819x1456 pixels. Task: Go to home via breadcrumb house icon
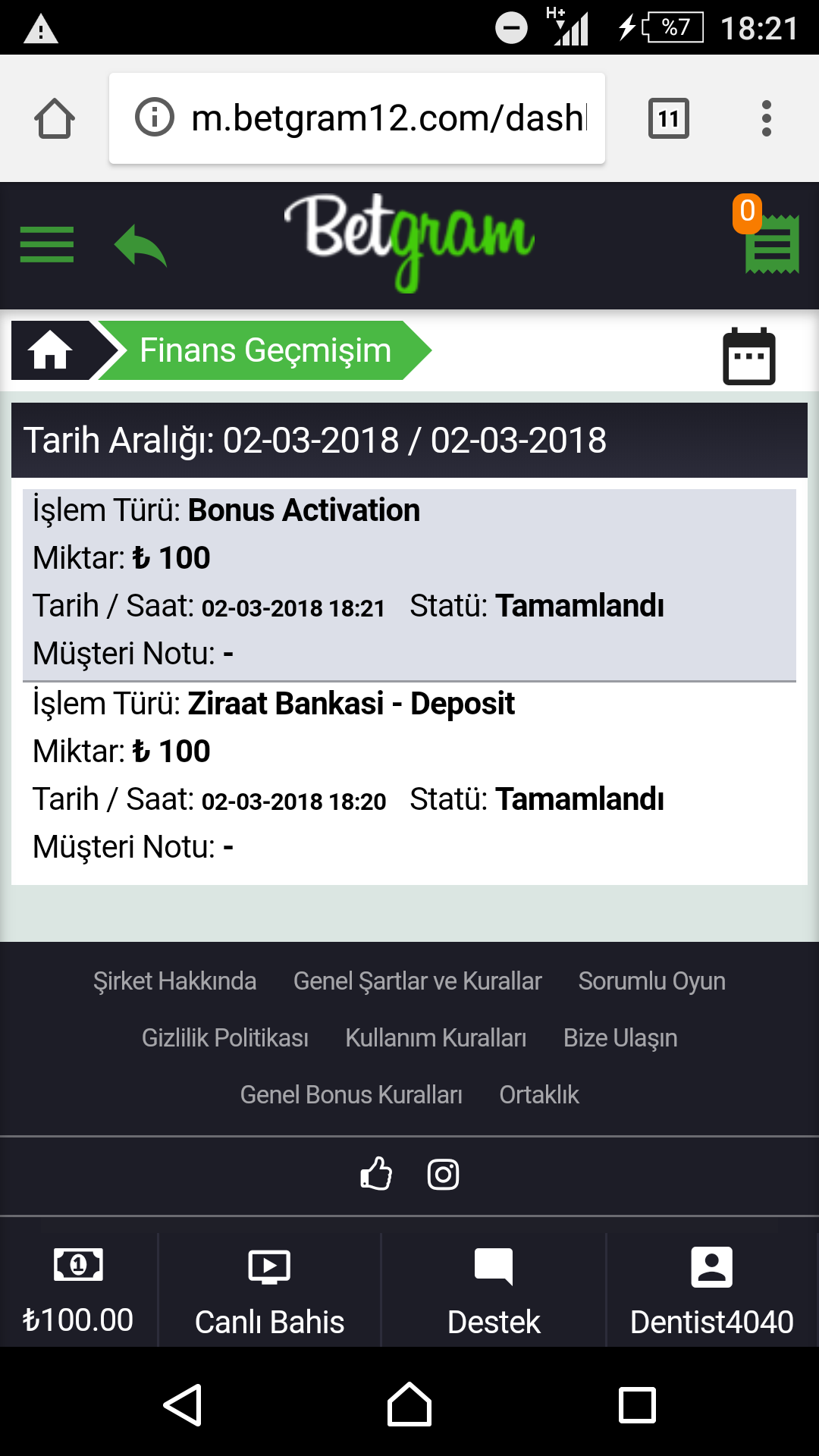pos(50,350)
